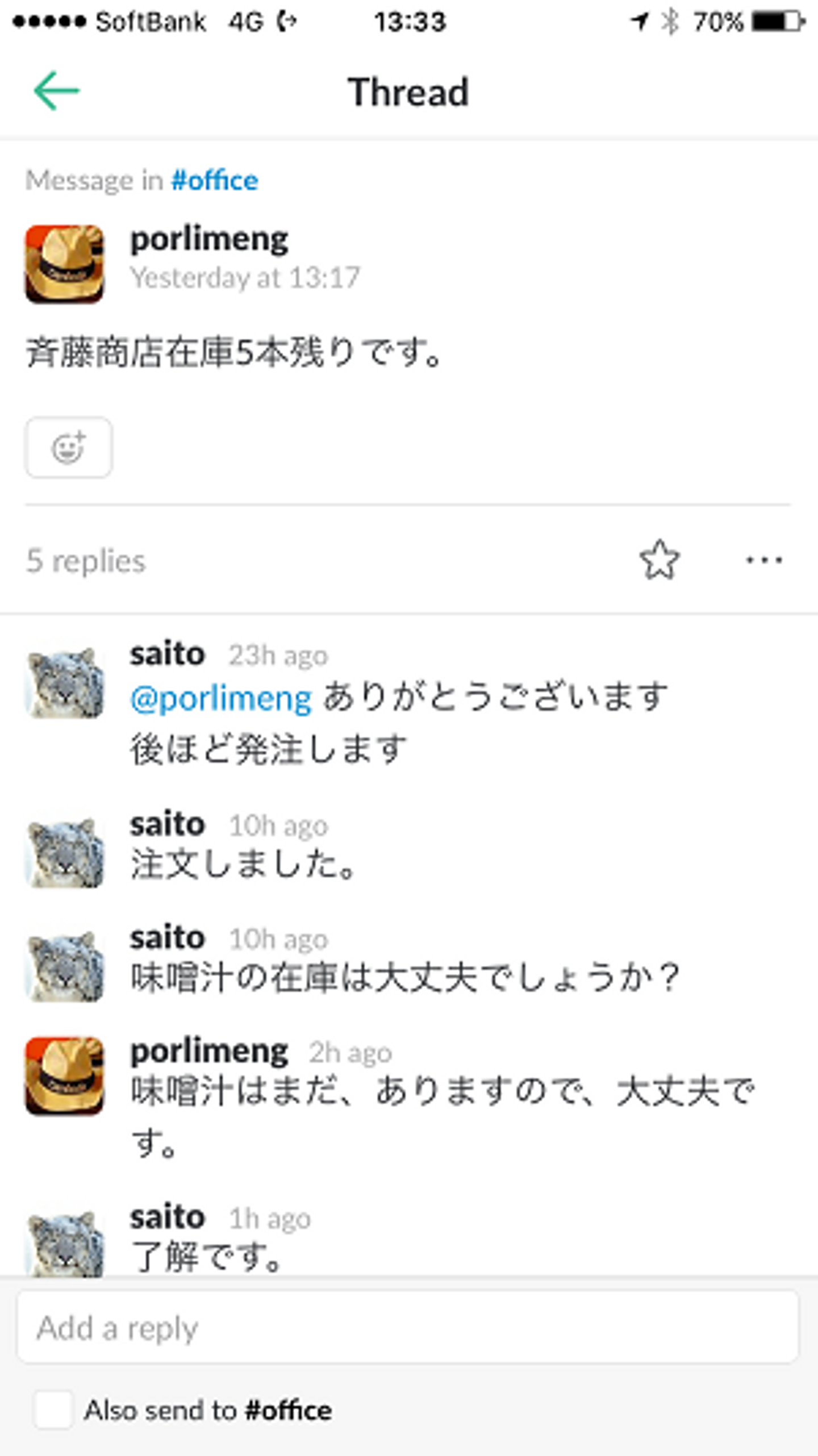
Task: Open the thread overflow menu
Action: pos(763,560)
